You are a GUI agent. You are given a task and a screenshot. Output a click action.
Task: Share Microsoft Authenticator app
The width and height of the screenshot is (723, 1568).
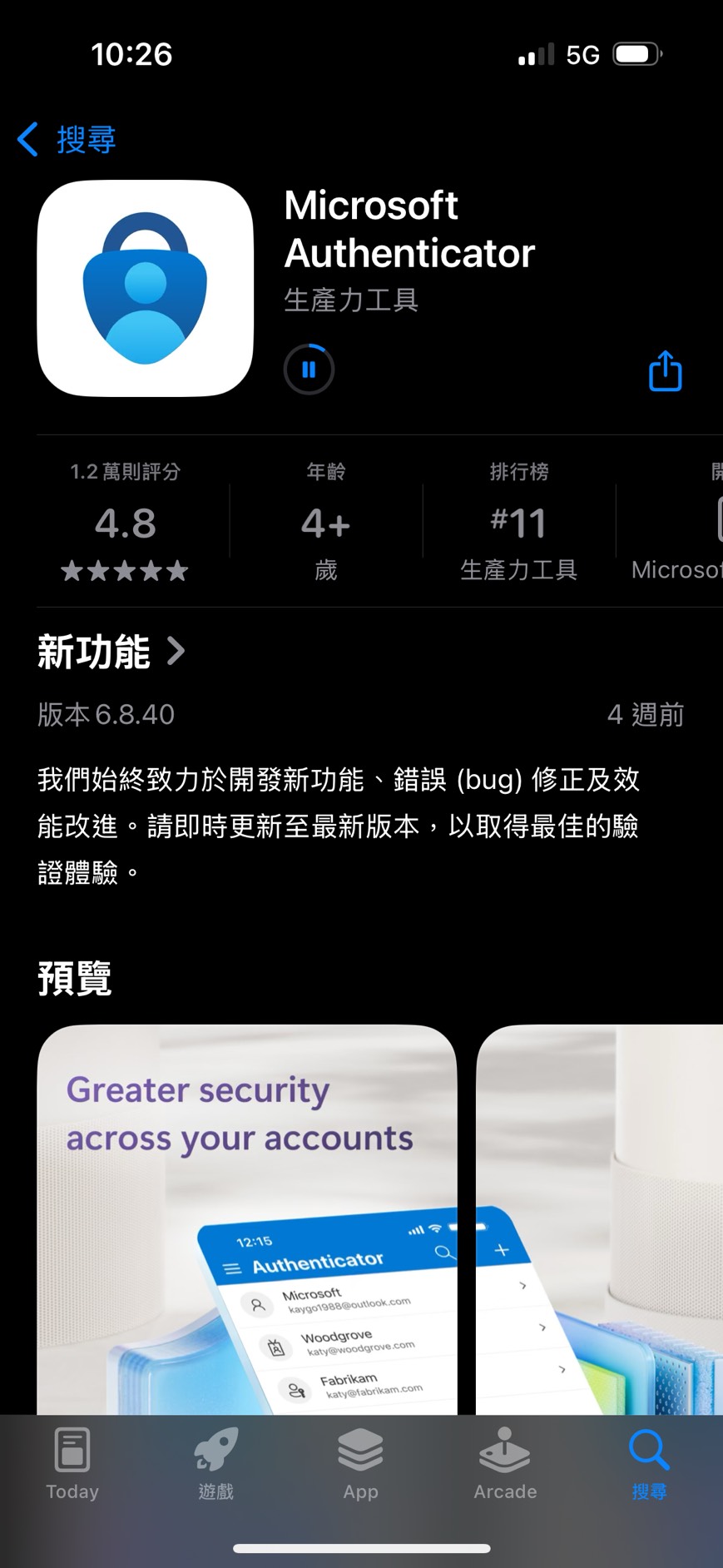(x=665, y=370)
